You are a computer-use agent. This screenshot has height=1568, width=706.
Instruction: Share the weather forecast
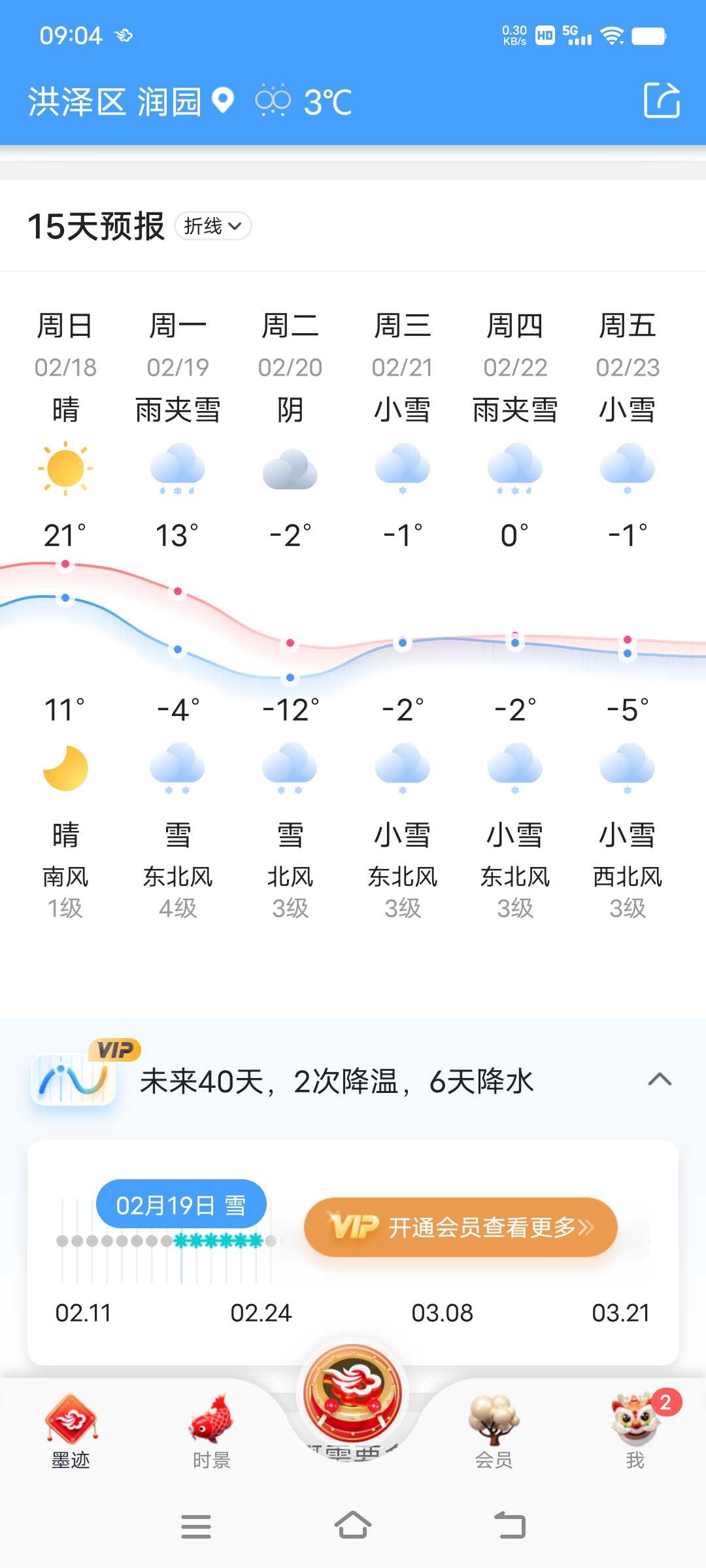coord(662,101)
